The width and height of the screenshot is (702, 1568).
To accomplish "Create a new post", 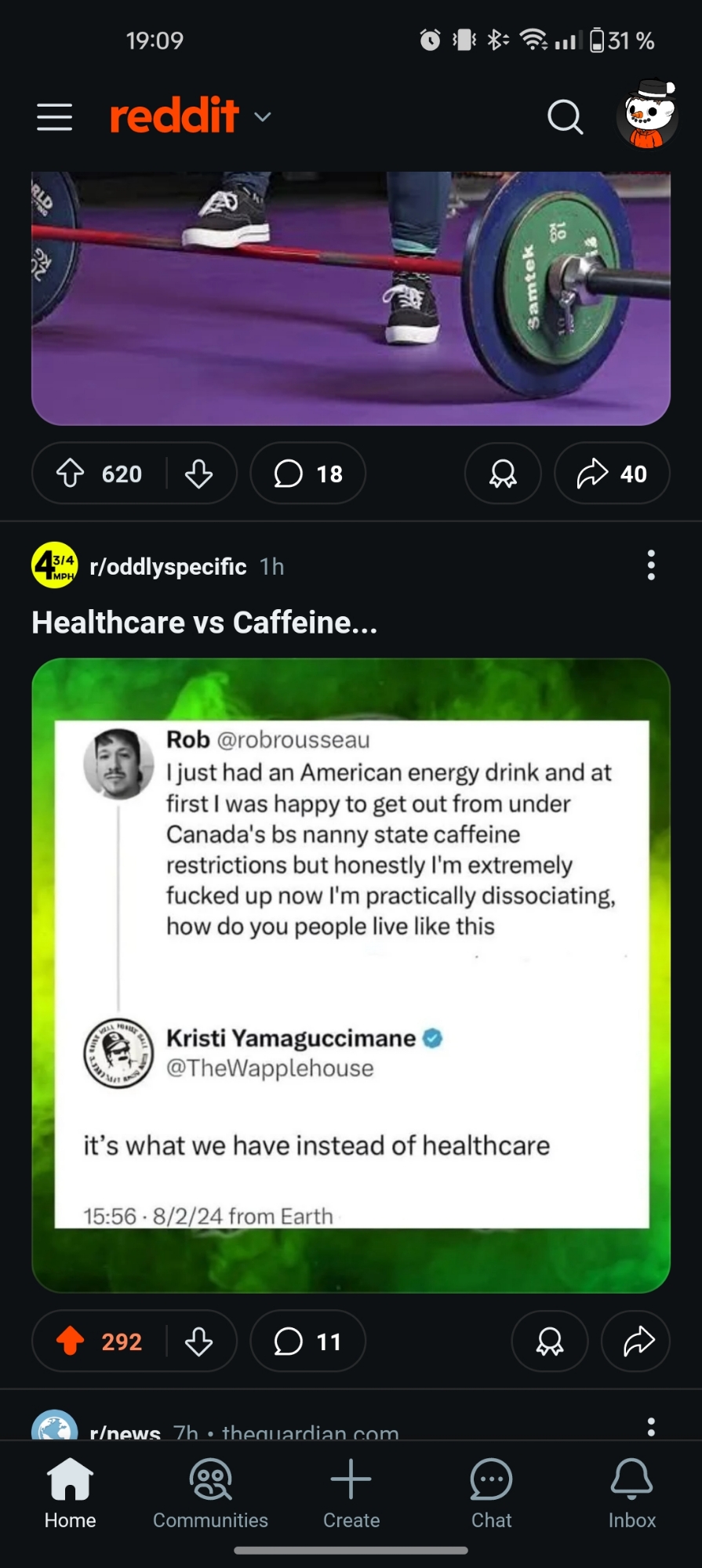I will [x=351, y=1494].
